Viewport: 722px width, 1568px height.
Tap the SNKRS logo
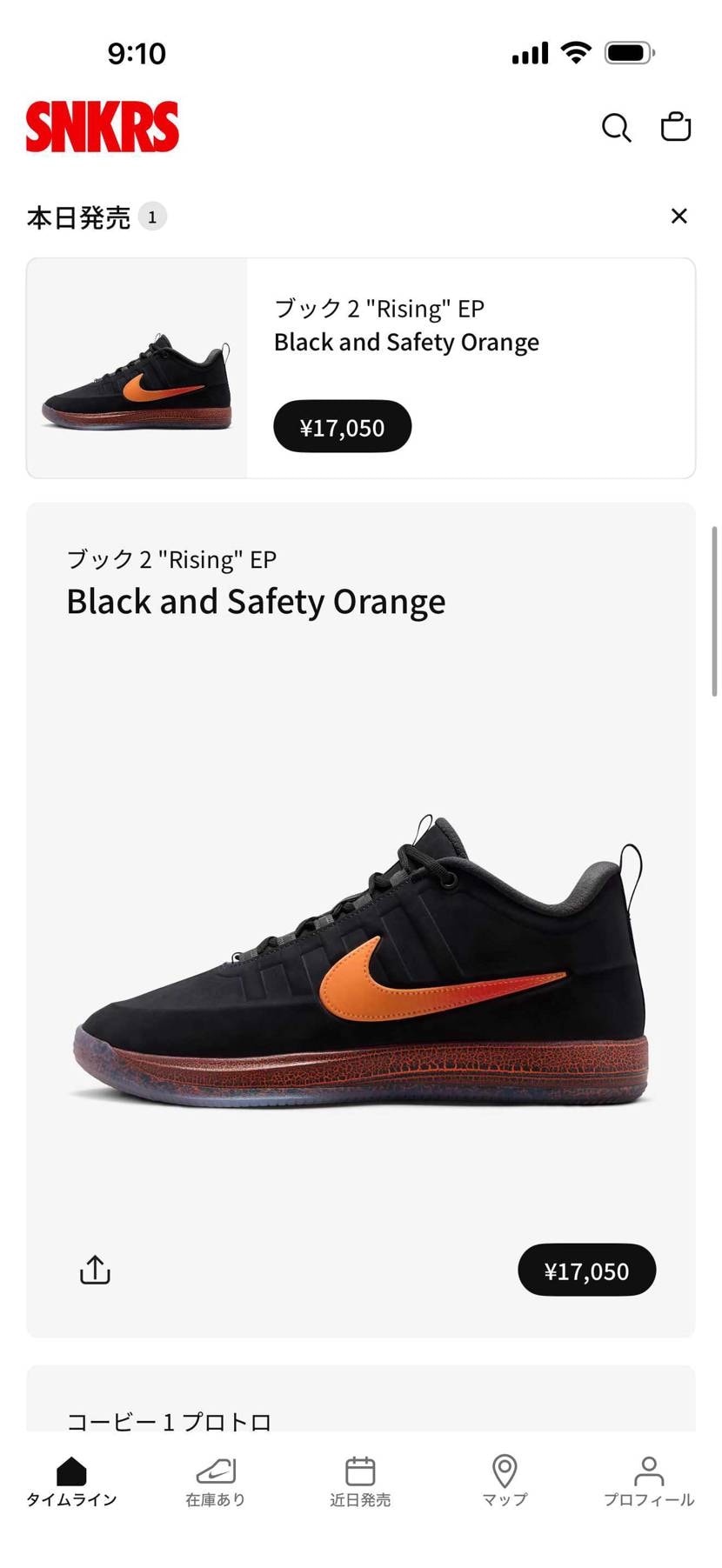[x=102, y=127]
